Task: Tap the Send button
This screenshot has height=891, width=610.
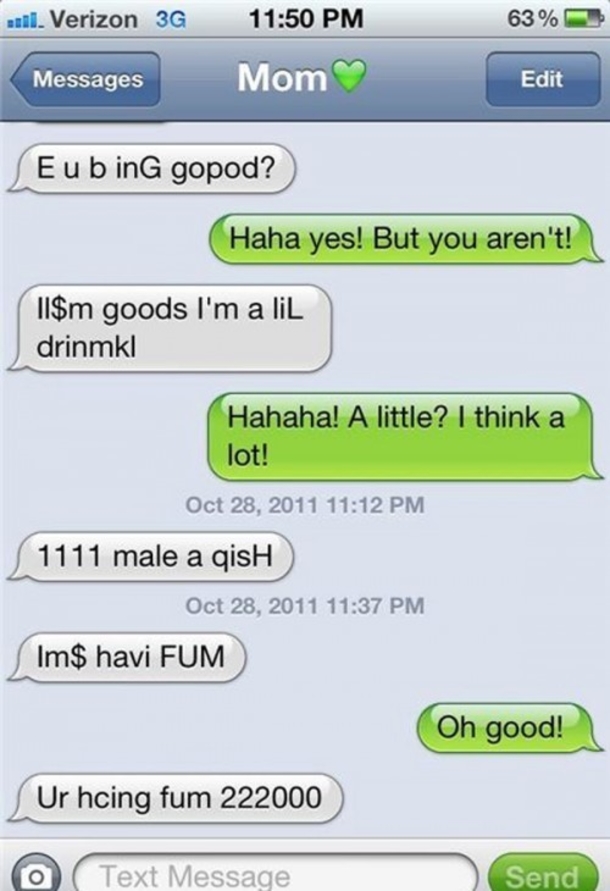Action: click(x=544, y=875)
